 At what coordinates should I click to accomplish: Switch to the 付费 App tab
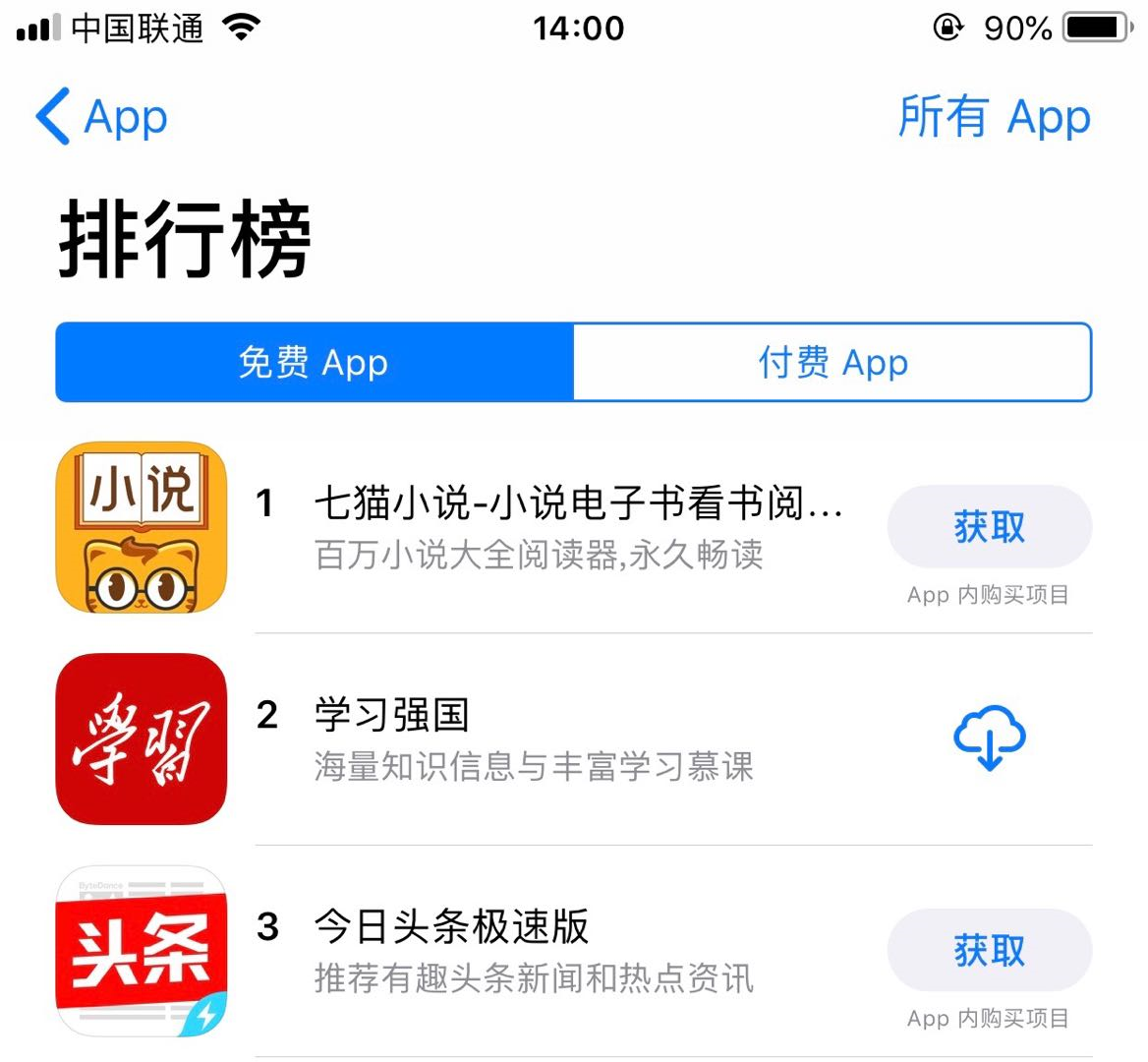[832, 363]
